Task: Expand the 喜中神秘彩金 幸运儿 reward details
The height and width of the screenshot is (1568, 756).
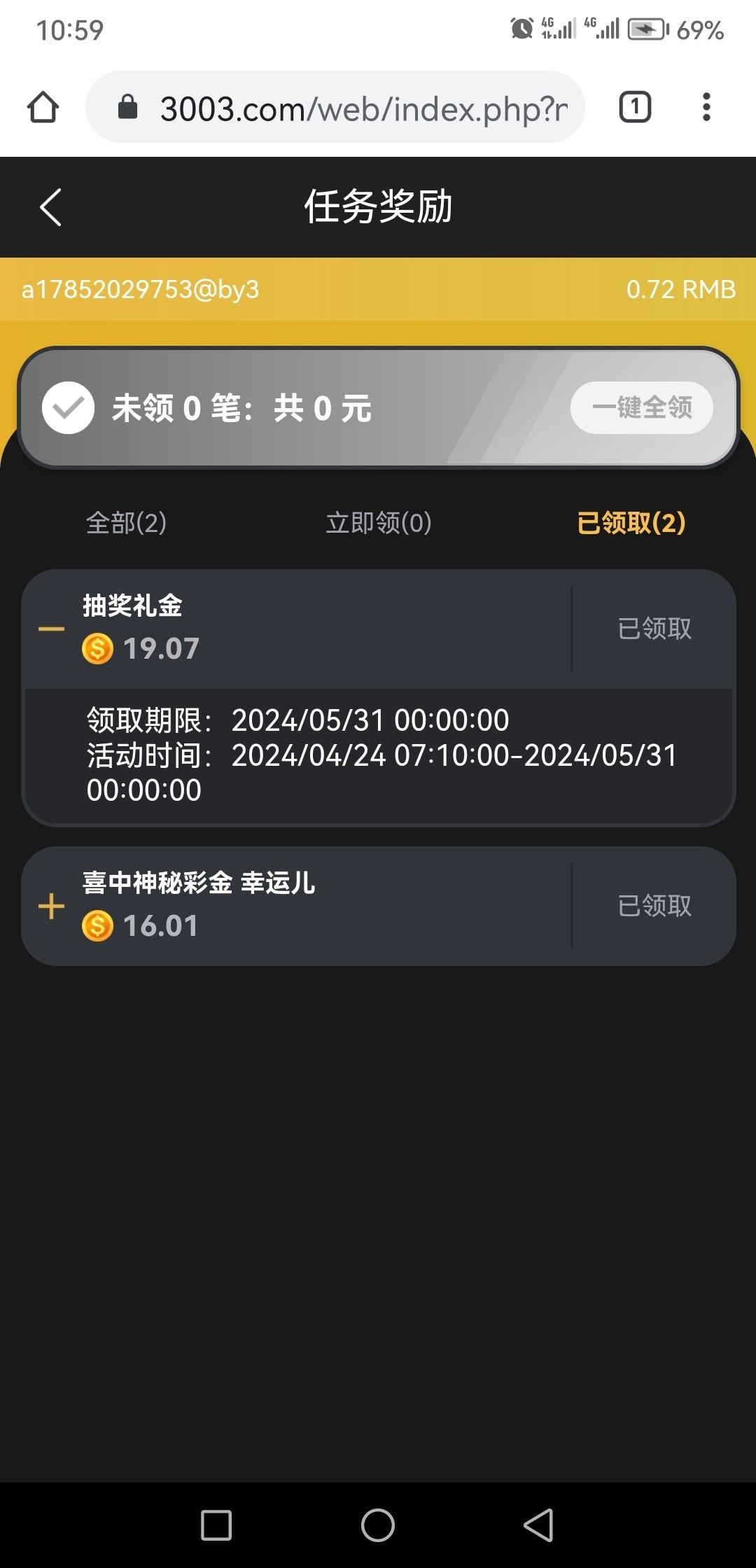Action: click(52, 906)
